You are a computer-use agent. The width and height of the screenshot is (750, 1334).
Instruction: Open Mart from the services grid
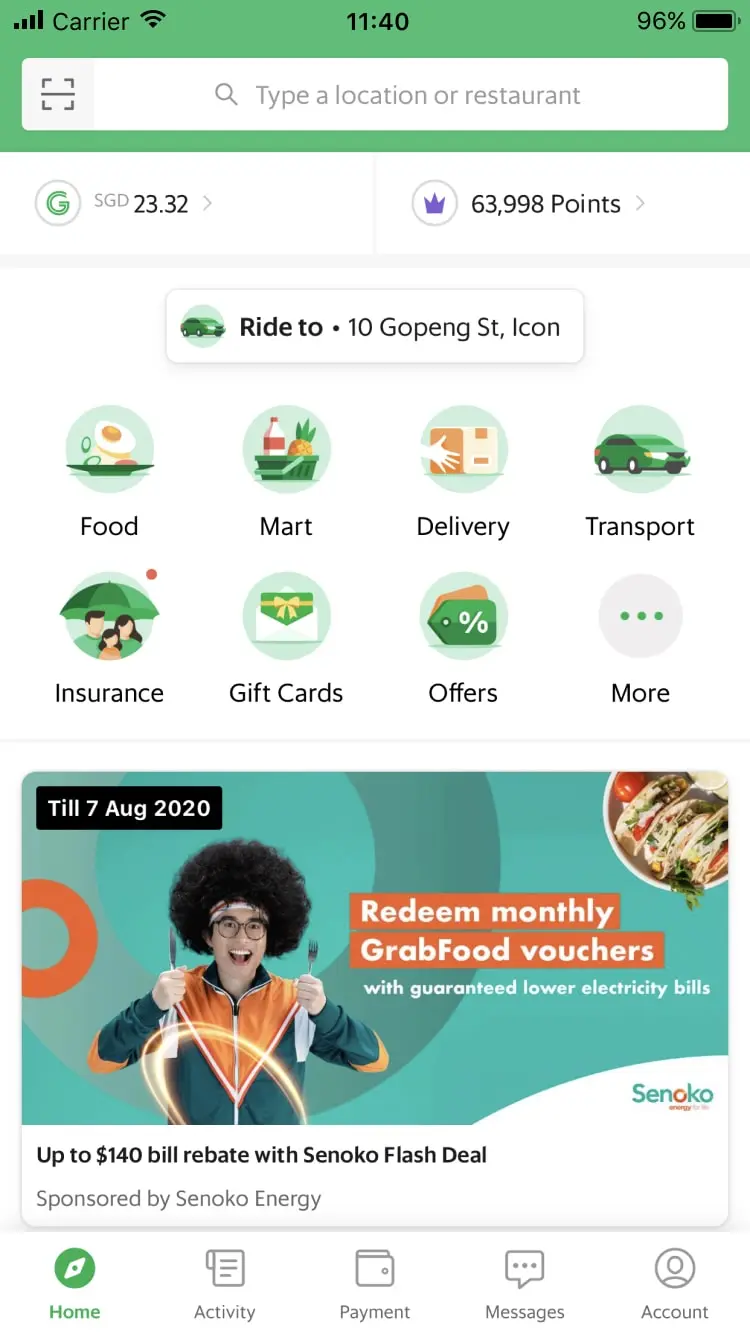pos(287,449)
